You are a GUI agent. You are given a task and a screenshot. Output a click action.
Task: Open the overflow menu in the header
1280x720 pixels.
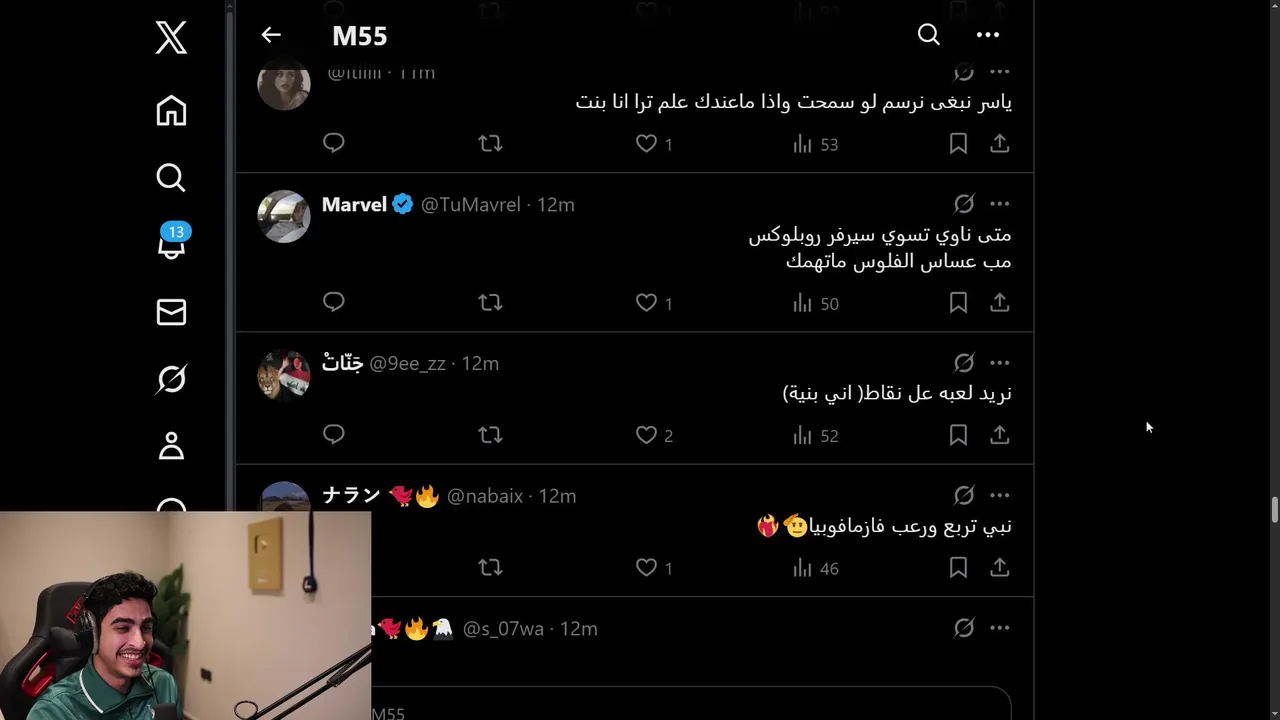987,35
